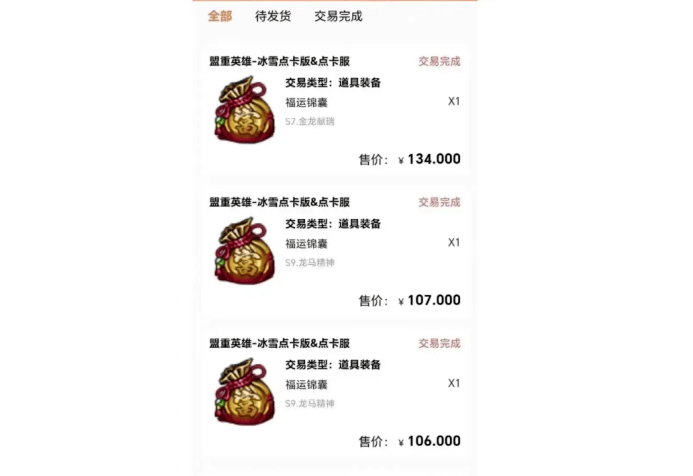View the 福运锦囊 order priced ¥107.000
The height and width of the screenshot is (476, 693).
click(x=335, y=251)
